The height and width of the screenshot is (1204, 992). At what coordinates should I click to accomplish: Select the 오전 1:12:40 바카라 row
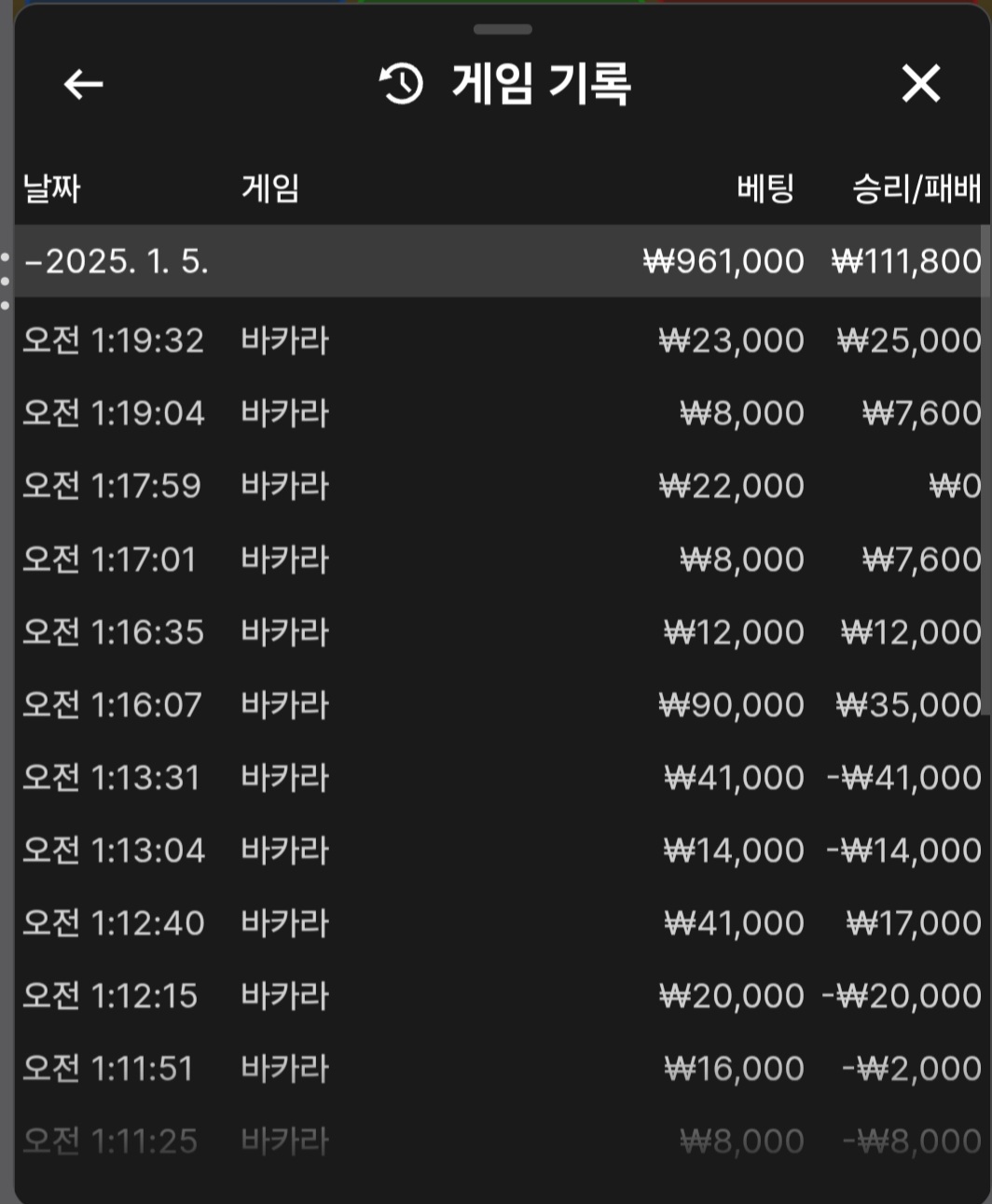[x=500, y=923]
